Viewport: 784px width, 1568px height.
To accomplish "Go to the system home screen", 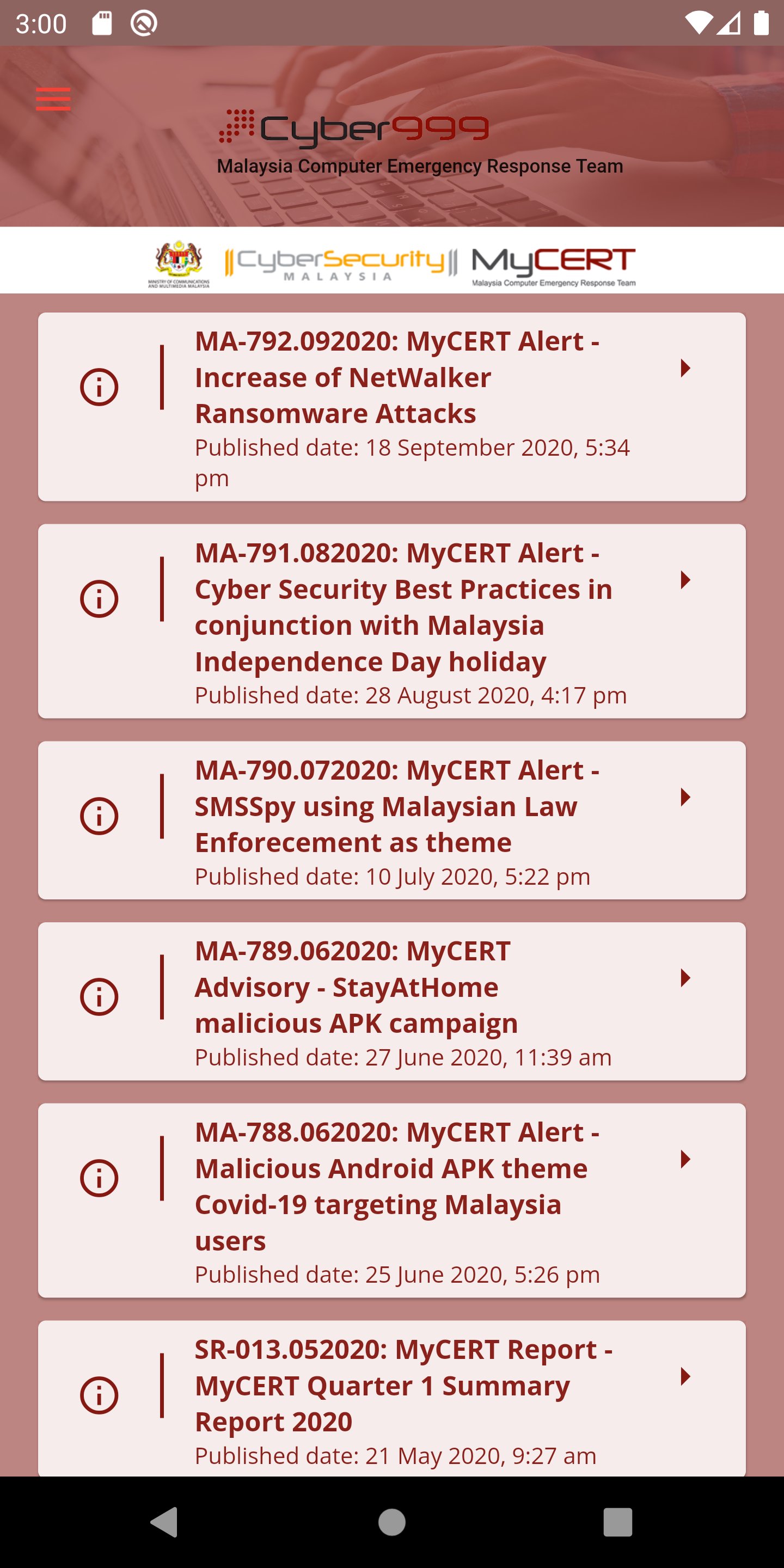I will point(391,1522).
